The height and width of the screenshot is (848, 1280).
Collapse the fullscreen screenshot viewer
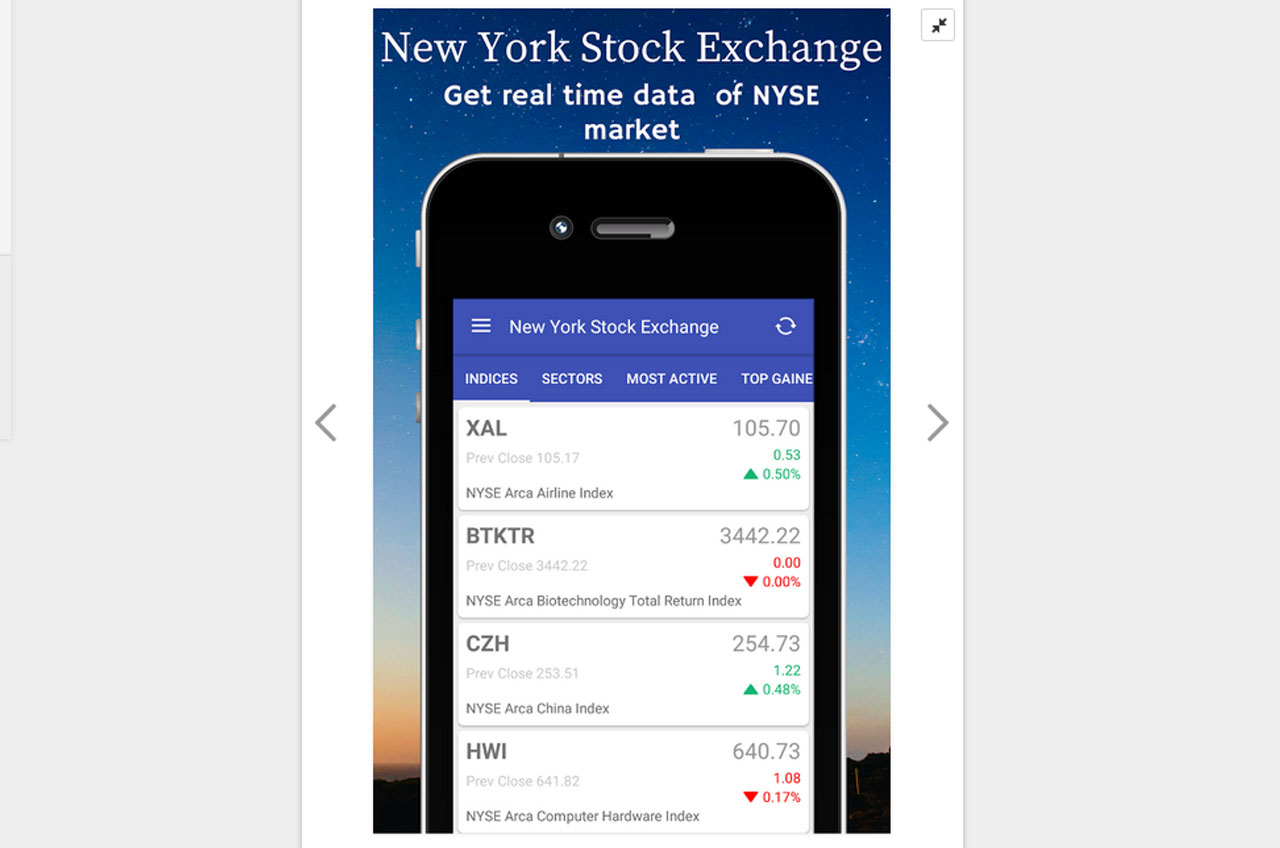click(938, 26)
